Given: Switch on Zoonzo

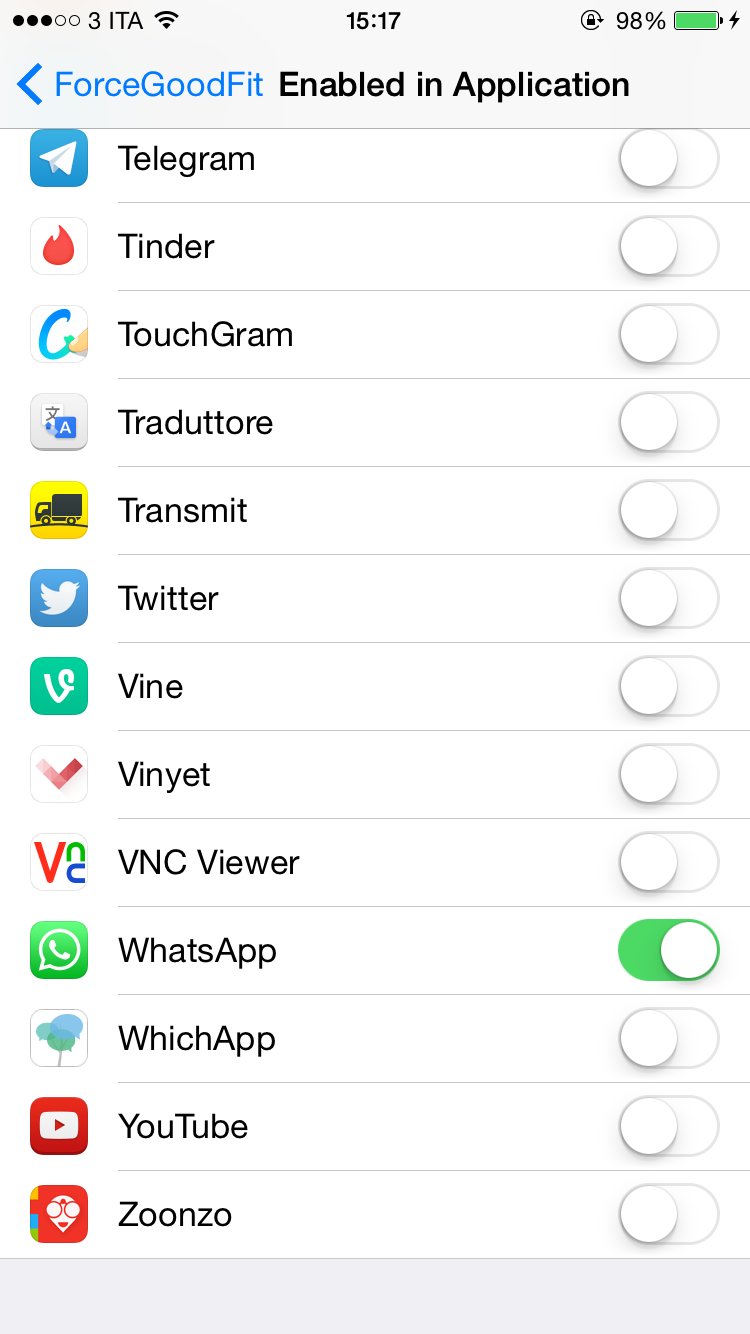Looking at the screenshot, I should click(x=669, y=1215).
